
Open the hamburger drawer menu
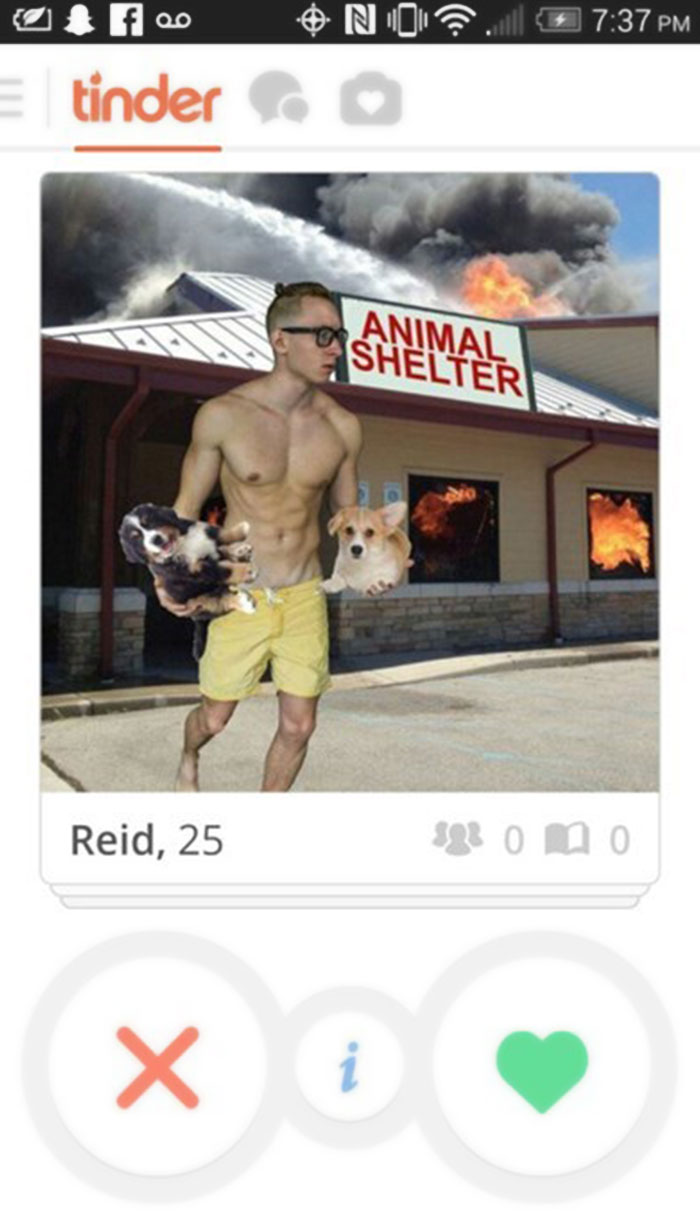pyautogui.click(x=12, y=98)
